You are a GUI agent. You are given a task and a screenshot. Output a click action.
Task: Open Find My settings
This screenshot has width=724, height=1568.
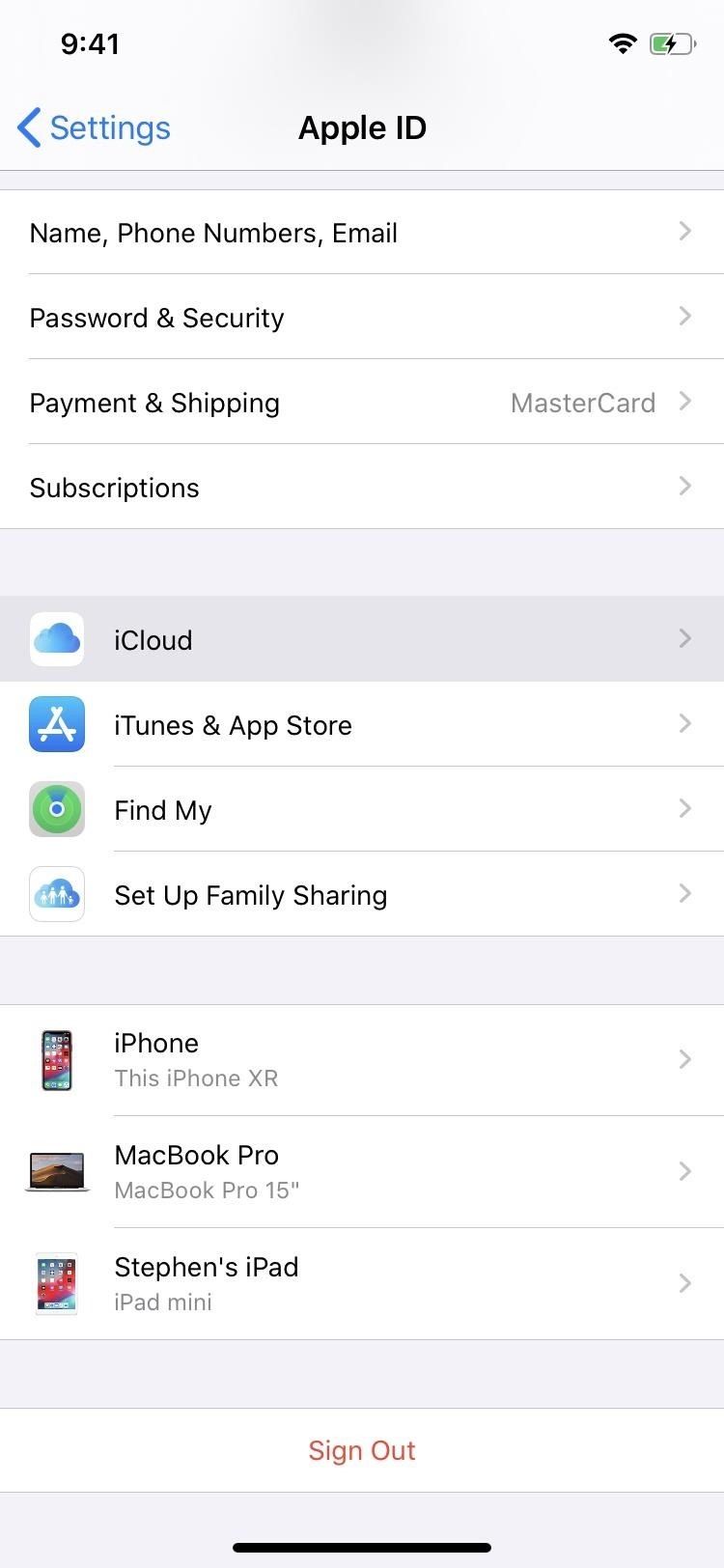tap(361, 809)
